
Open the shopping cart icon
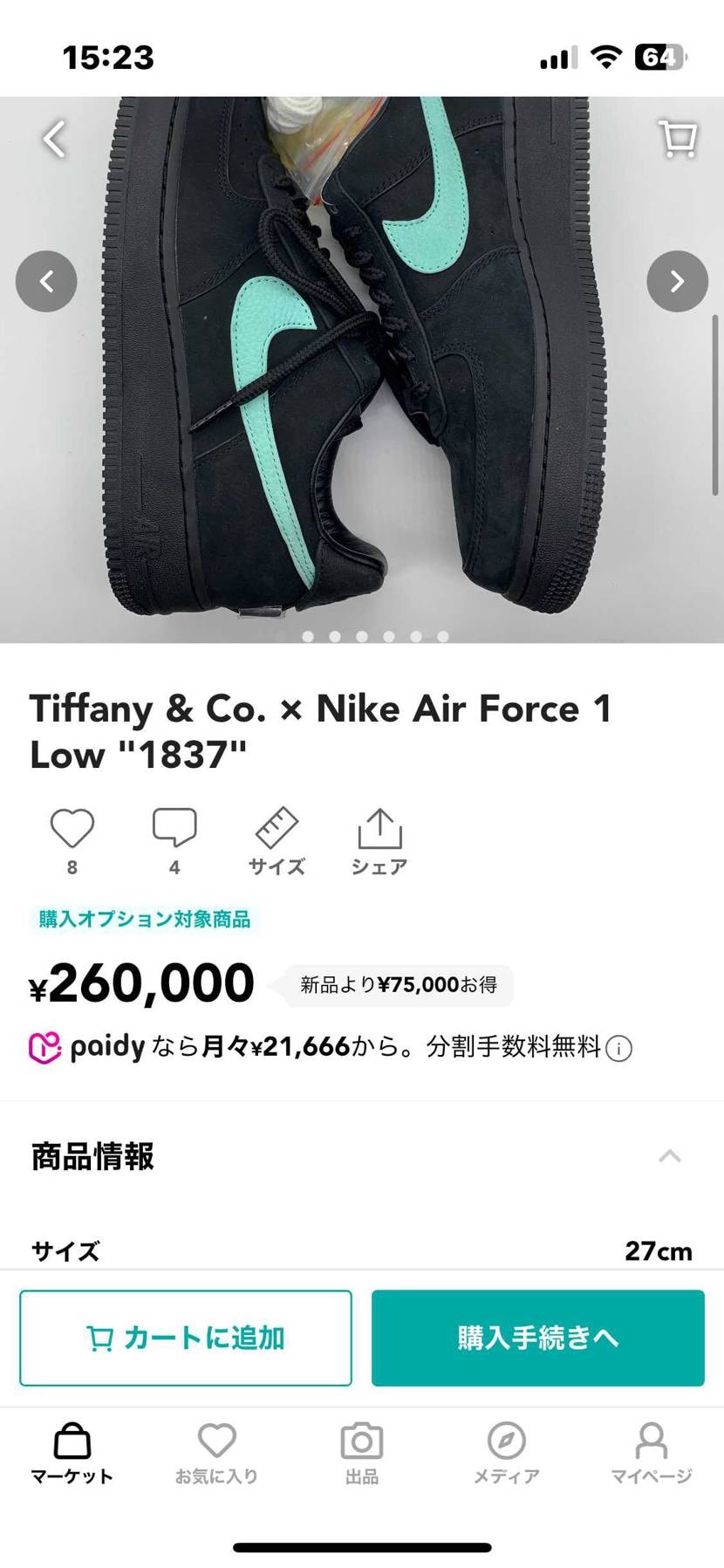pos(676,139)
